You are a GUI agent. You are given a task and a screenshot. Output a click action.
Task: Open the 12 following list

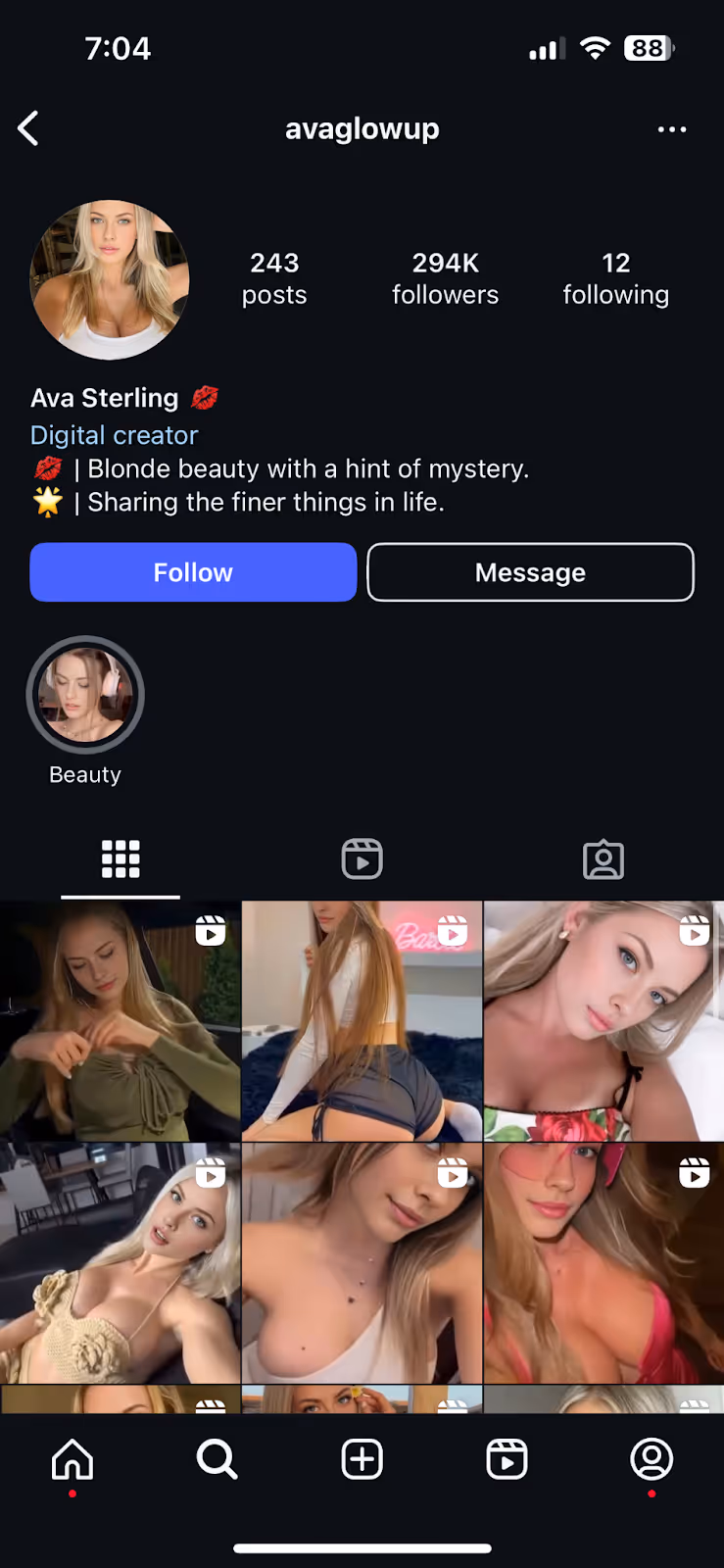point(615,278)
